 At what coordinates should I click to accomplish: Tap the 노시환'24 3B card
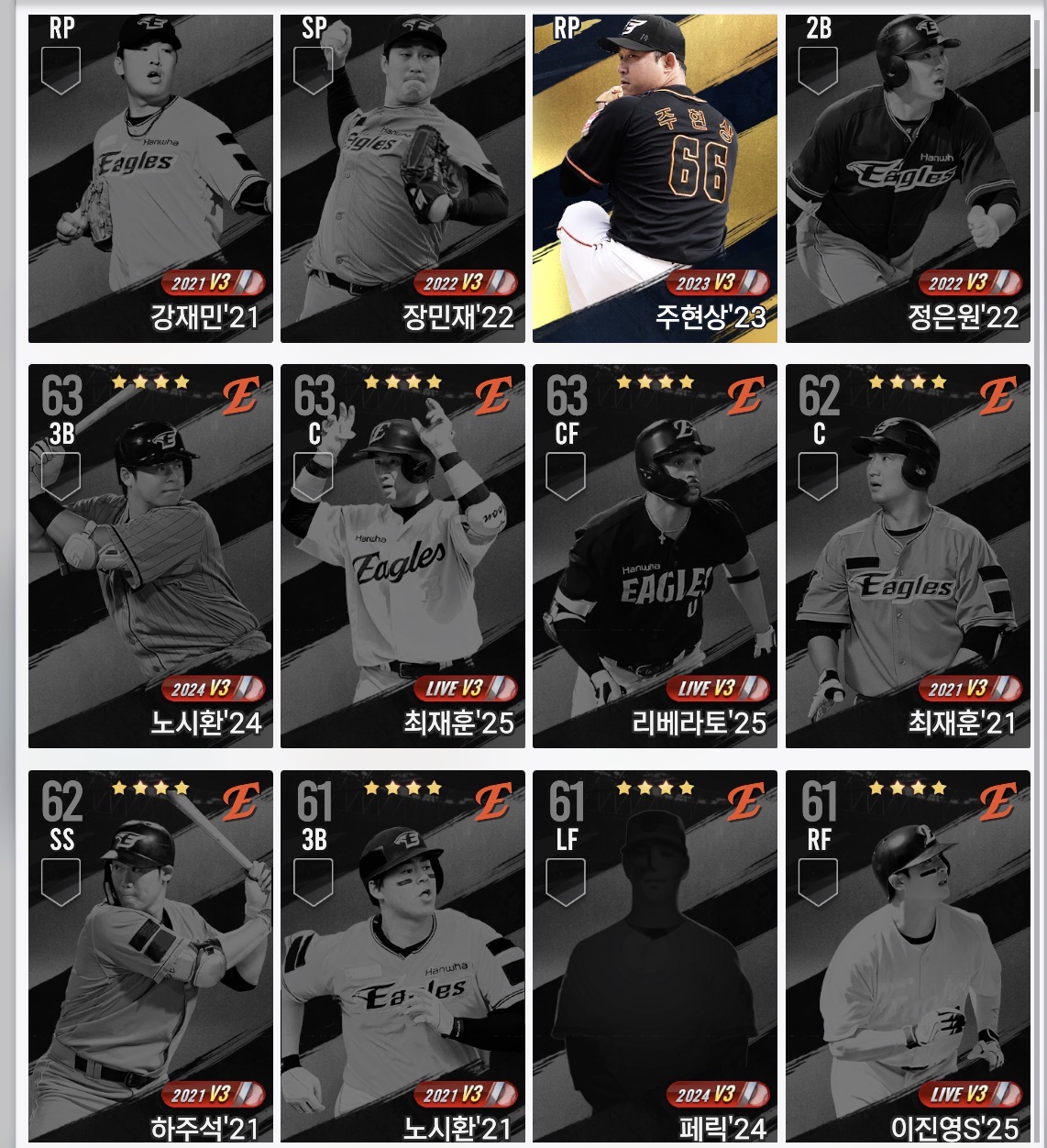tap(150, 556)
